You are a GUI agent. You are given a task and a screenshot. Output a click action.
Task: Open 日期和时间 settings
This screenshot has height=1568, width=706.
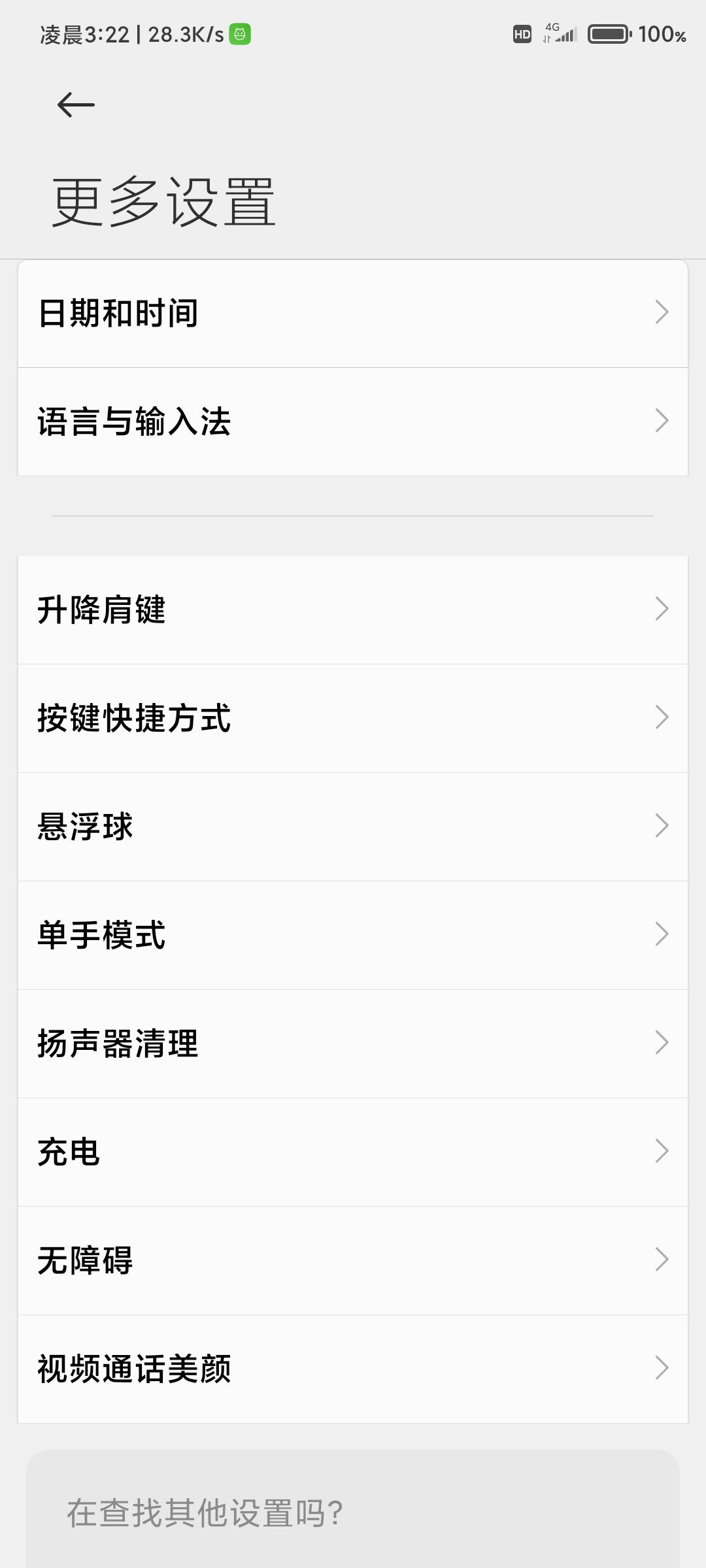tap(353, 314)
